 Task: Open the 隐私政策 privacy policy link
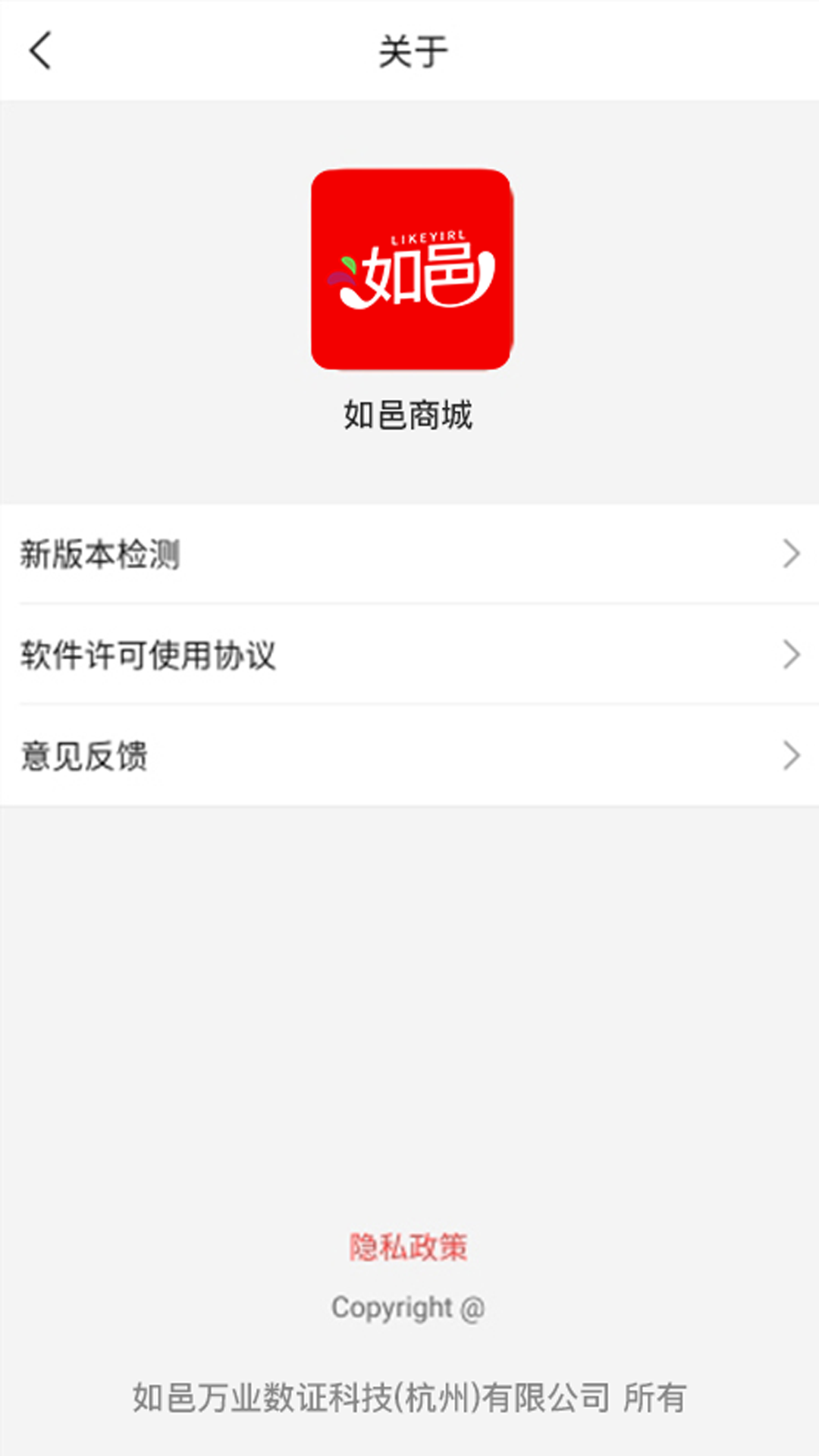tap(409, 1244)
